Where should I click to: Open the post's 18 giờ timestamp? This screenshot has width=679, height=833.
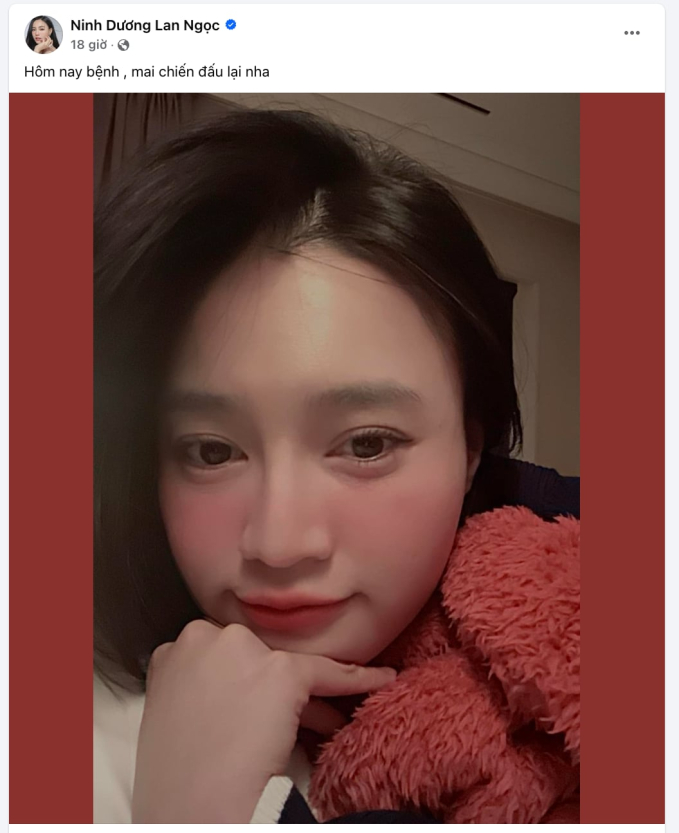pos(88,45)
